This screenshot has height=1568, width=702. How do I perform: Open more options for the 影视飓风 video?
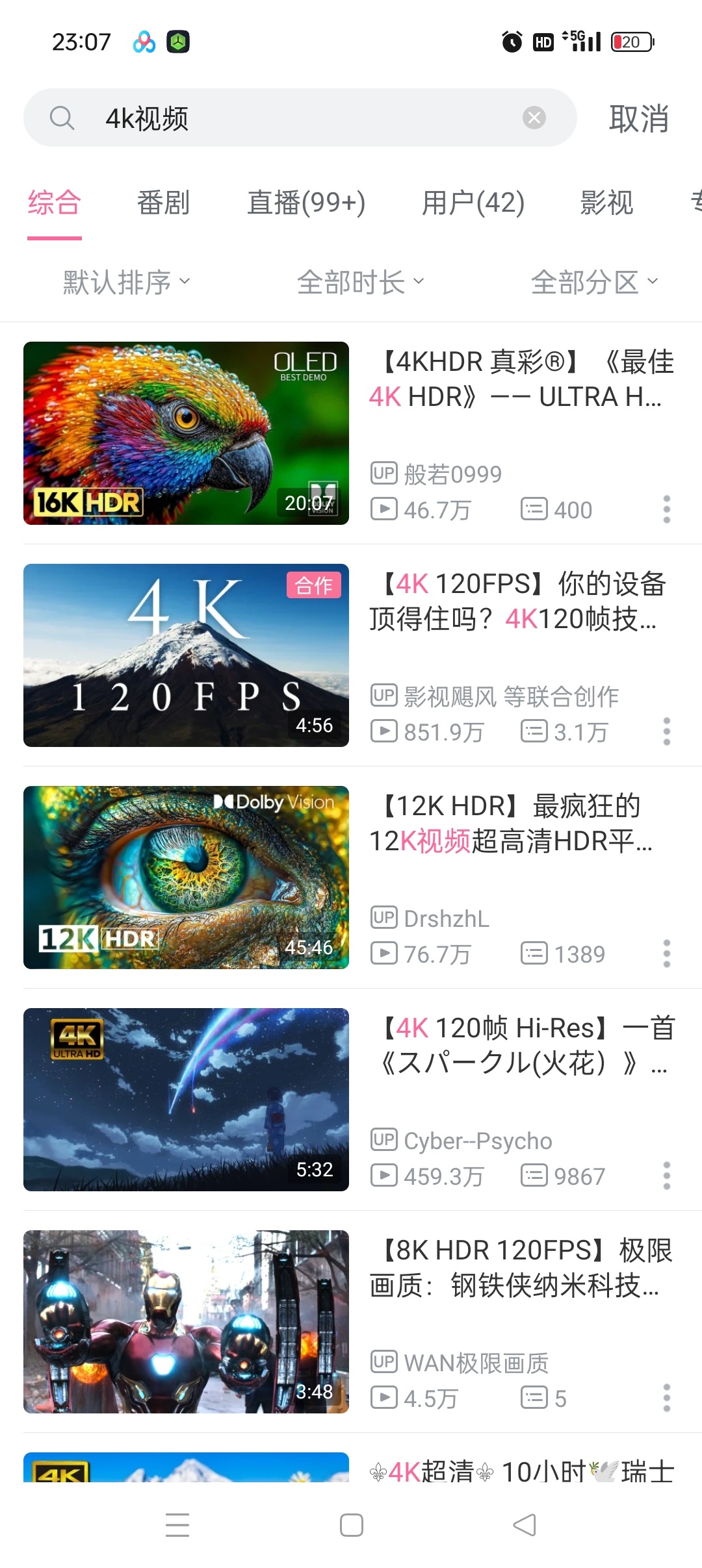coord(666,731)
